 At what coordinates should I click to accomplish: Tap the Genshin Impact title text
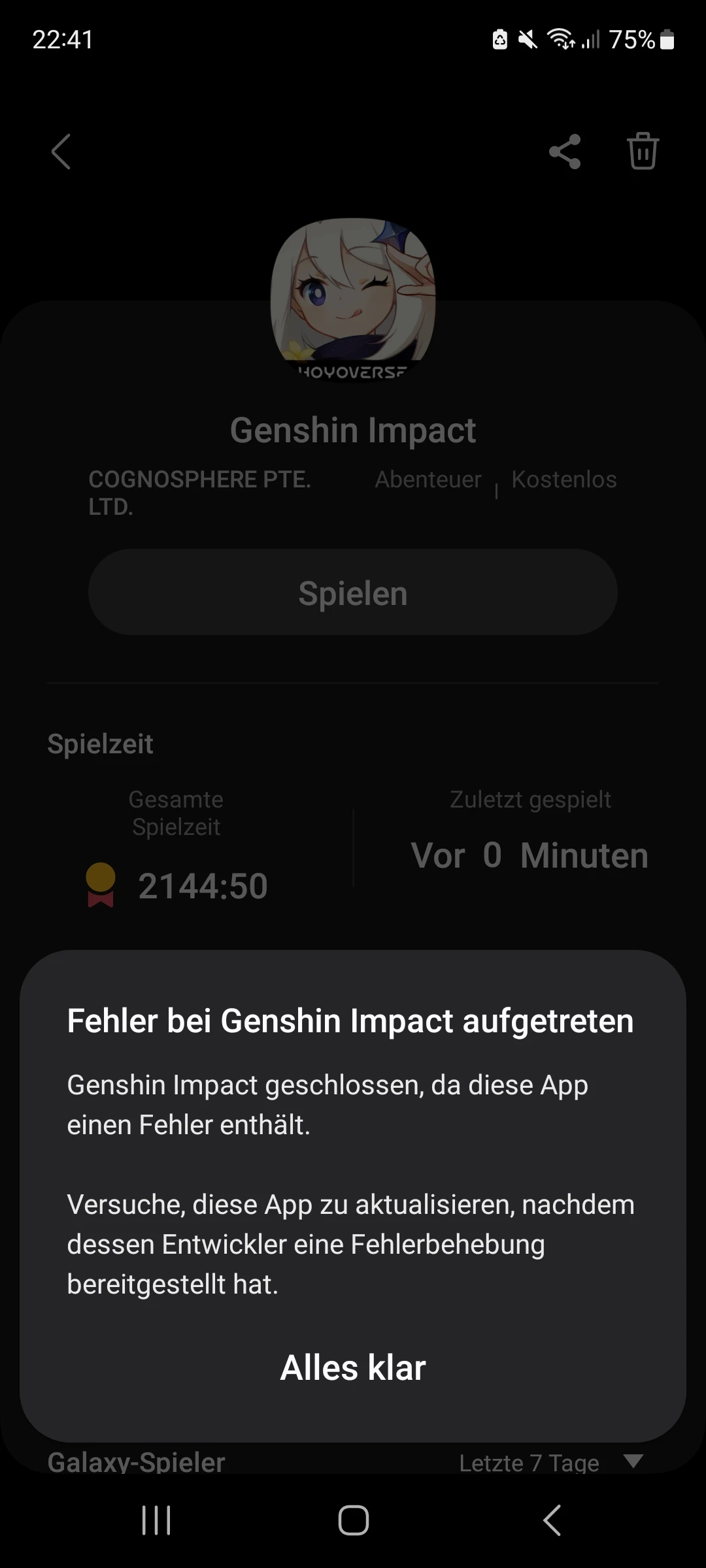(353, 429)
